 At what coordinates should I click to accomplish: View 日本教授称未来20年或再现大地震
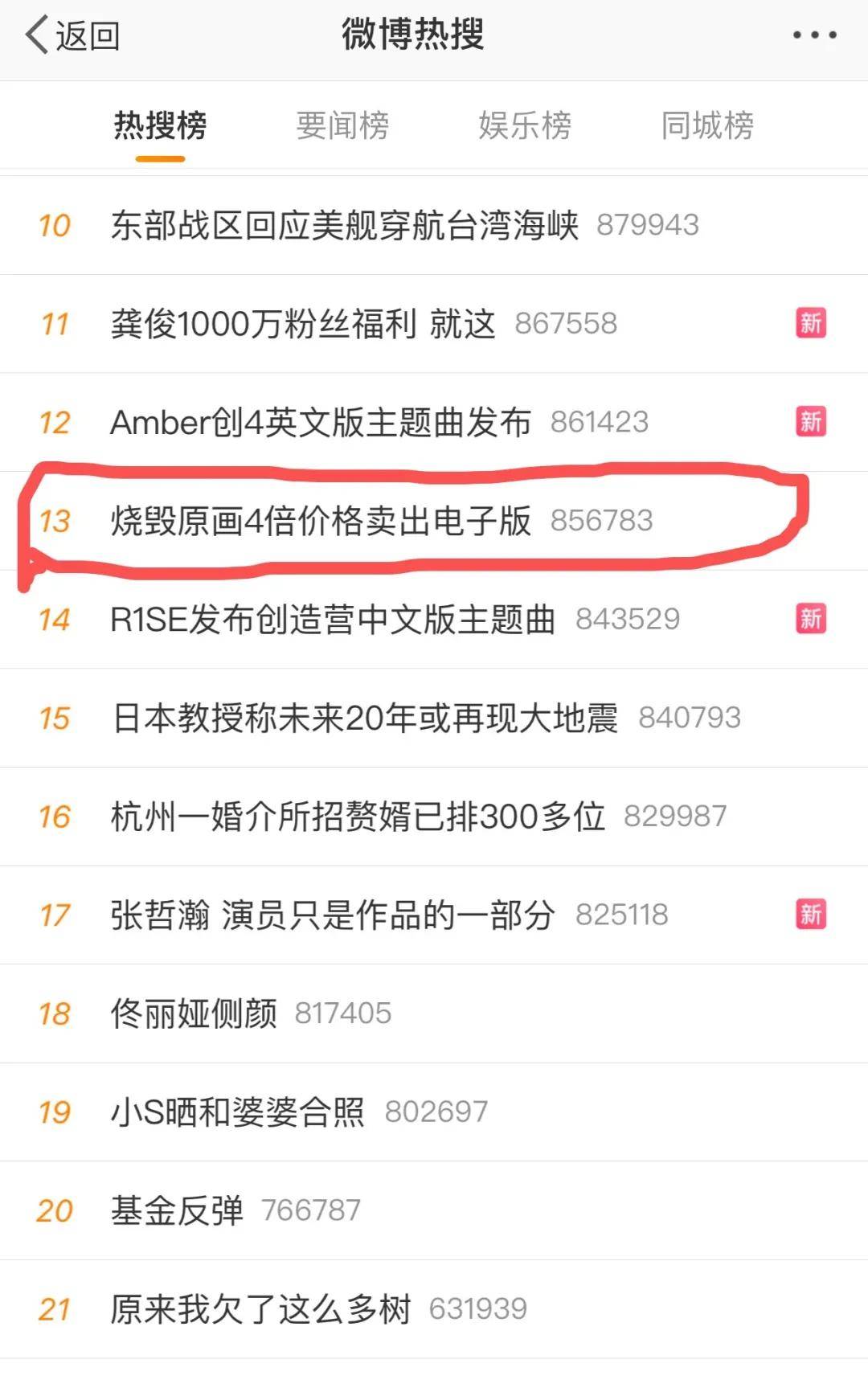coord(364,719)
